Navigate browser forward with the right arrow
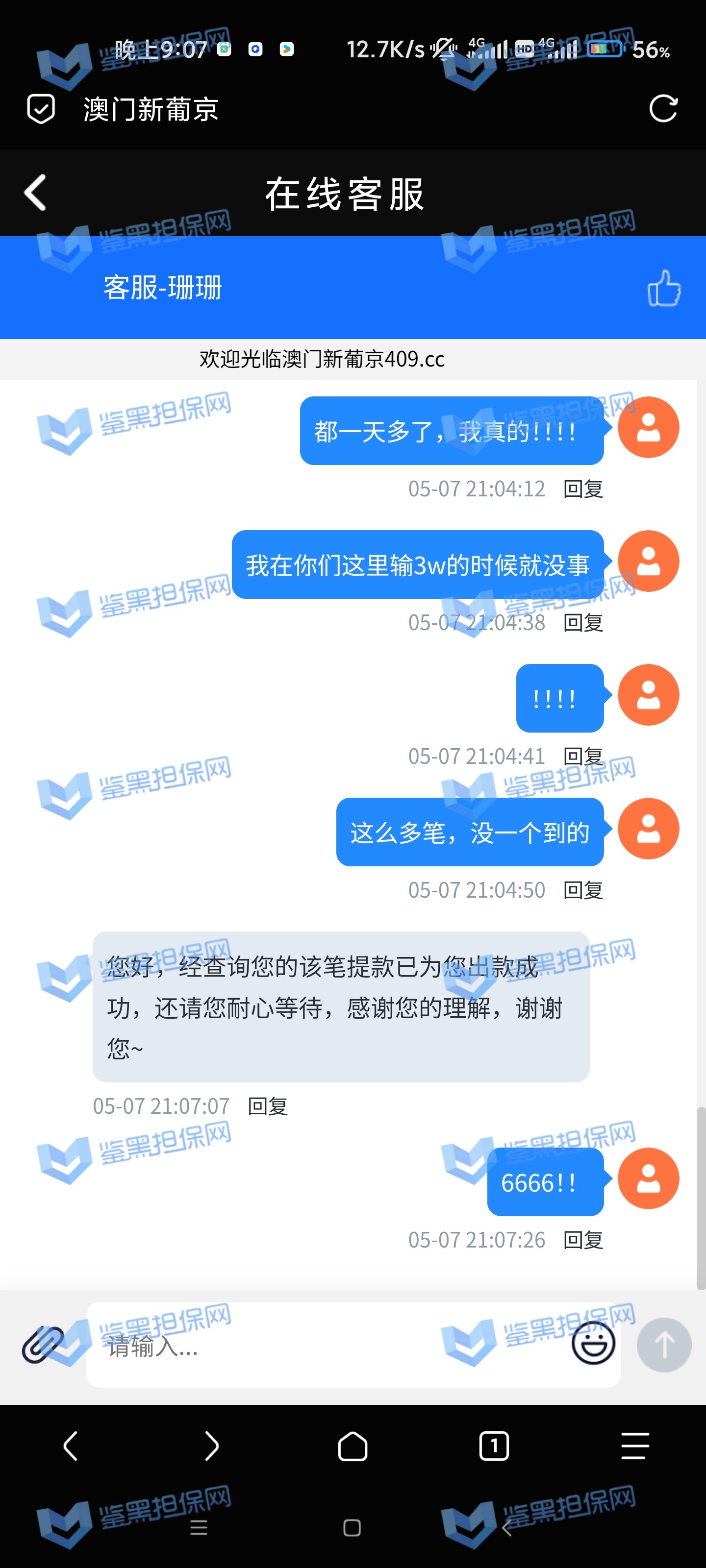 (x=211, y=1445)
